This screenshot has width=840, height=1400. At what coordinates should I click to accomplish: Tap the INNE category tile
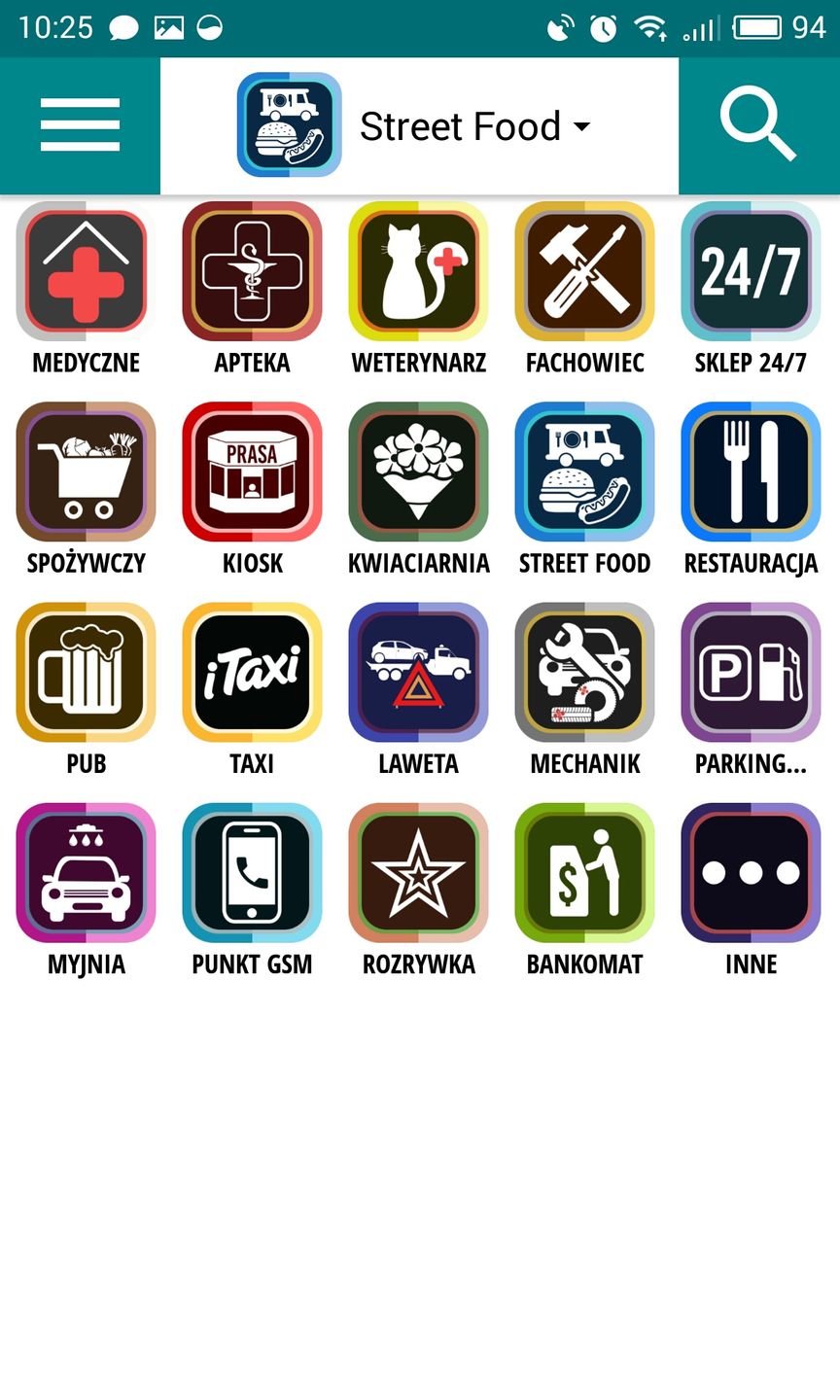[751, 873]
